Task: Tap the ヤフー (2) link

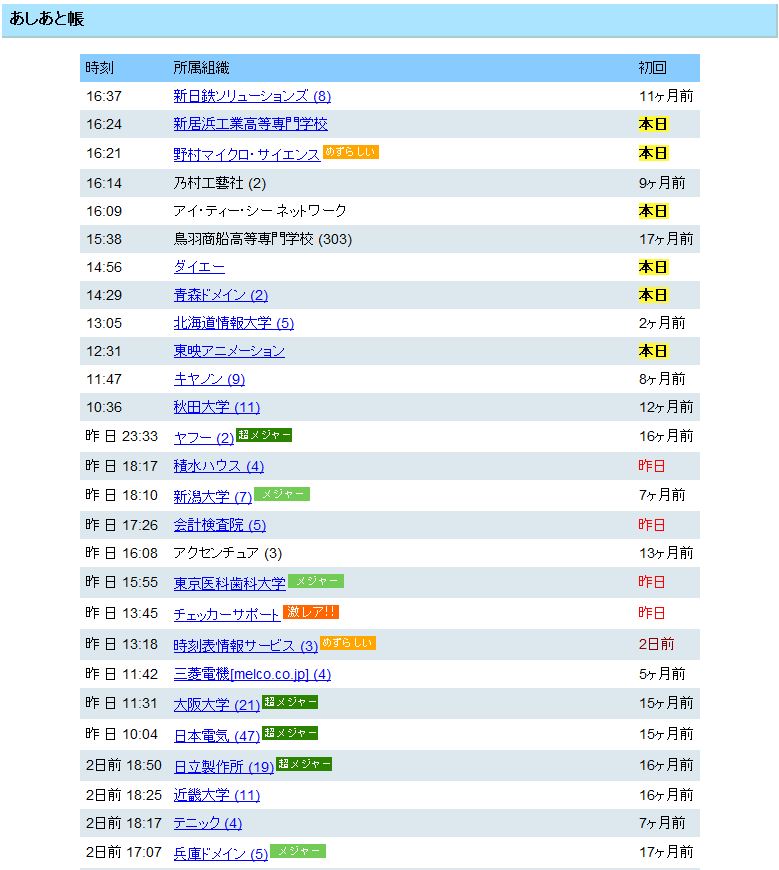Action: pos(203,438)
